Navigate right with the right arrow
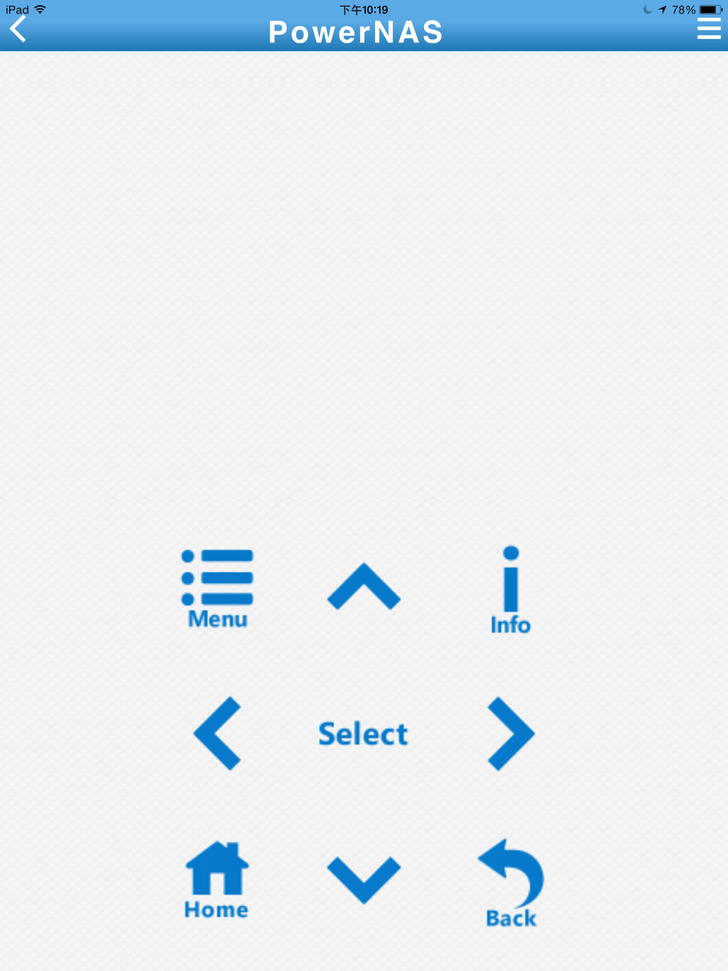Screen dimensions: 728x971 [x=510, y=734]
